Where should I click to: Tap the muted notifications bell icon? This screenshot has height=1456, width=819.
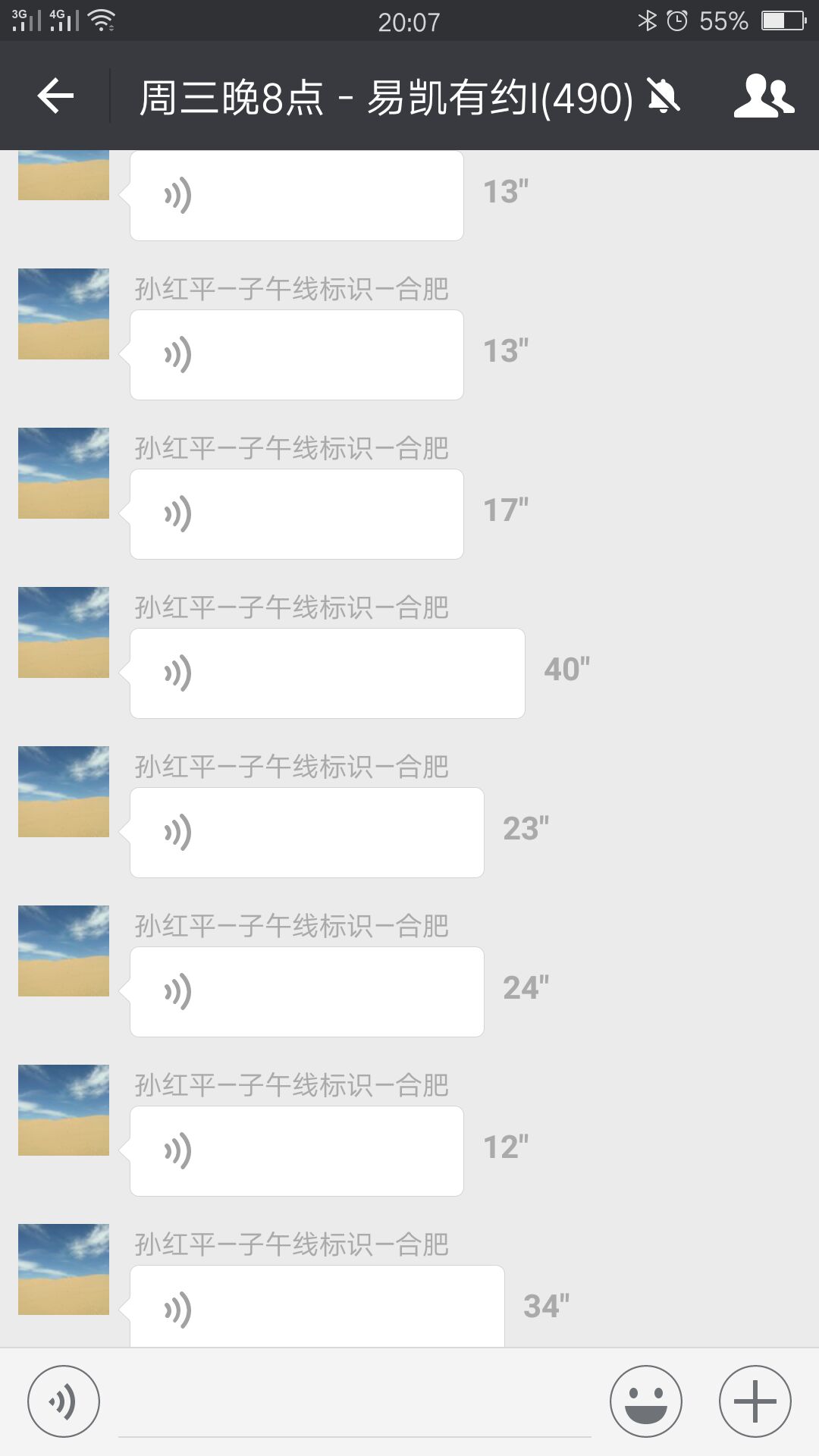coord(661,97)
